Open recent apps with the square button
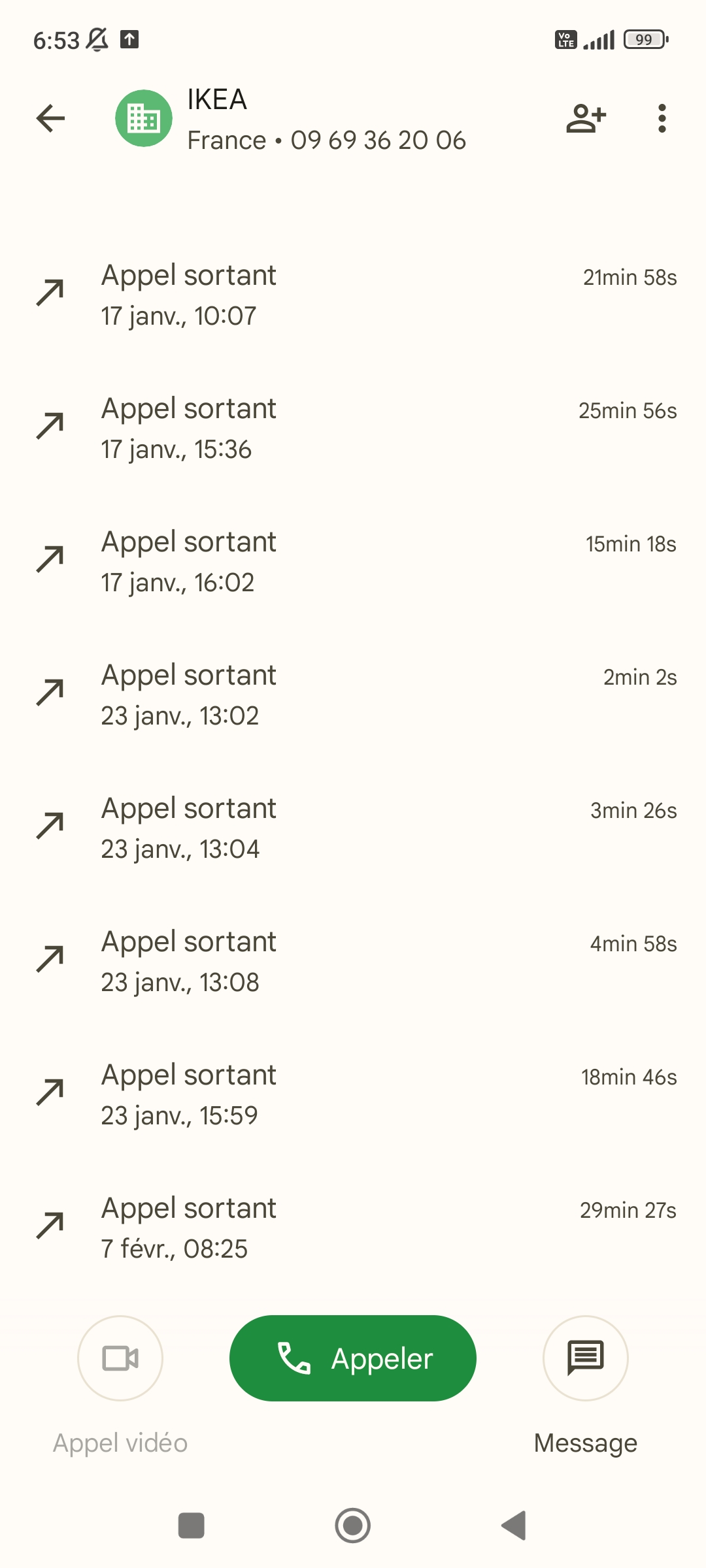This screenshot has width=706, height=1568. [192, 1526]
